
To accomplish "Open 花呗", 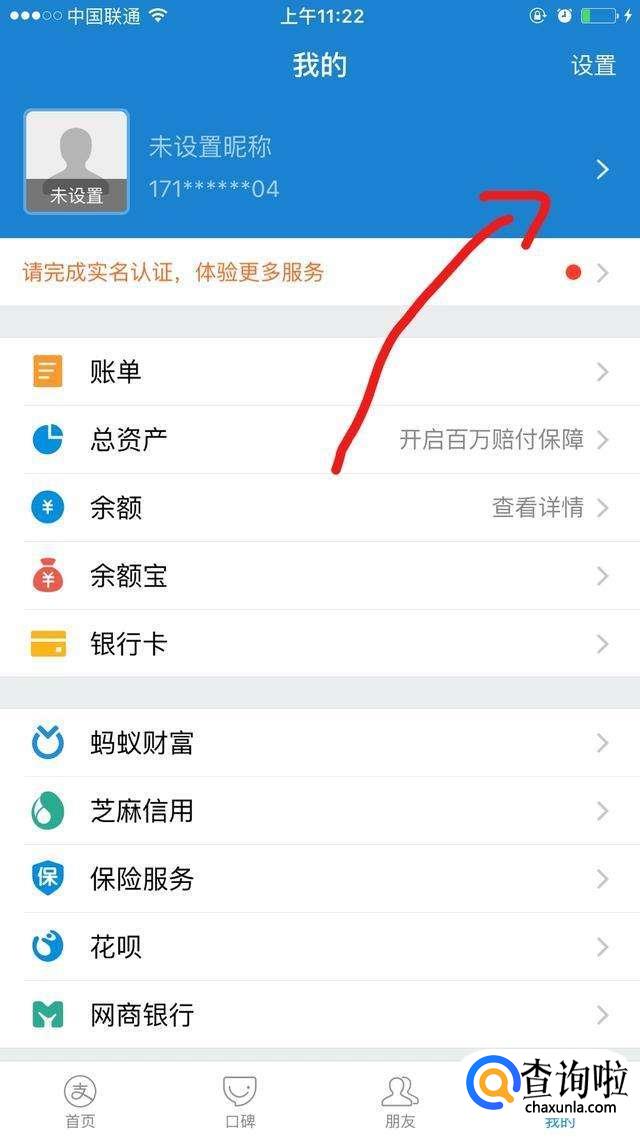I will [320, 947].
